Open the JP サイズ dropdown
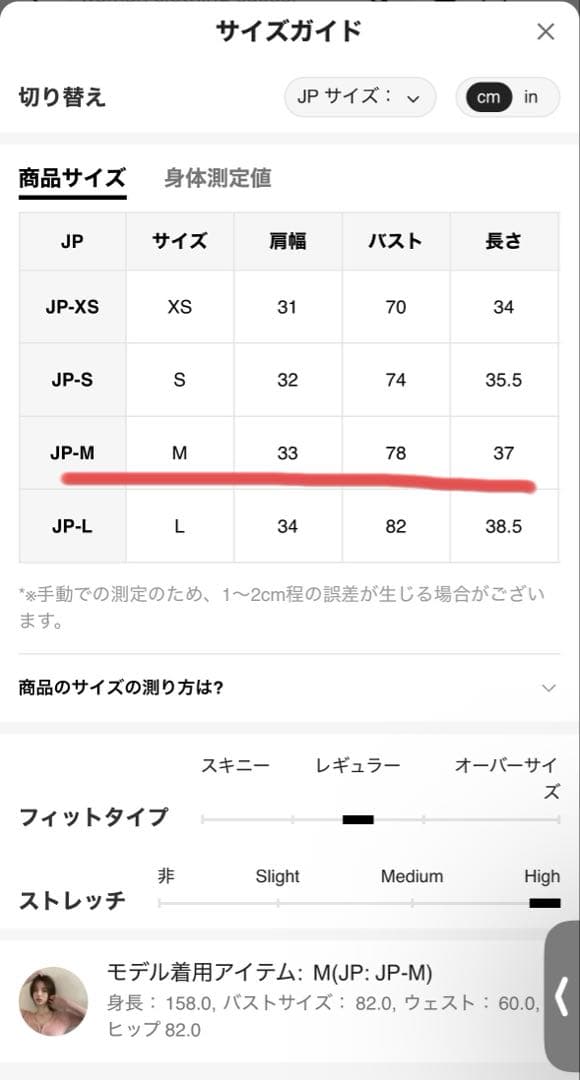 (x=360, y=97)
